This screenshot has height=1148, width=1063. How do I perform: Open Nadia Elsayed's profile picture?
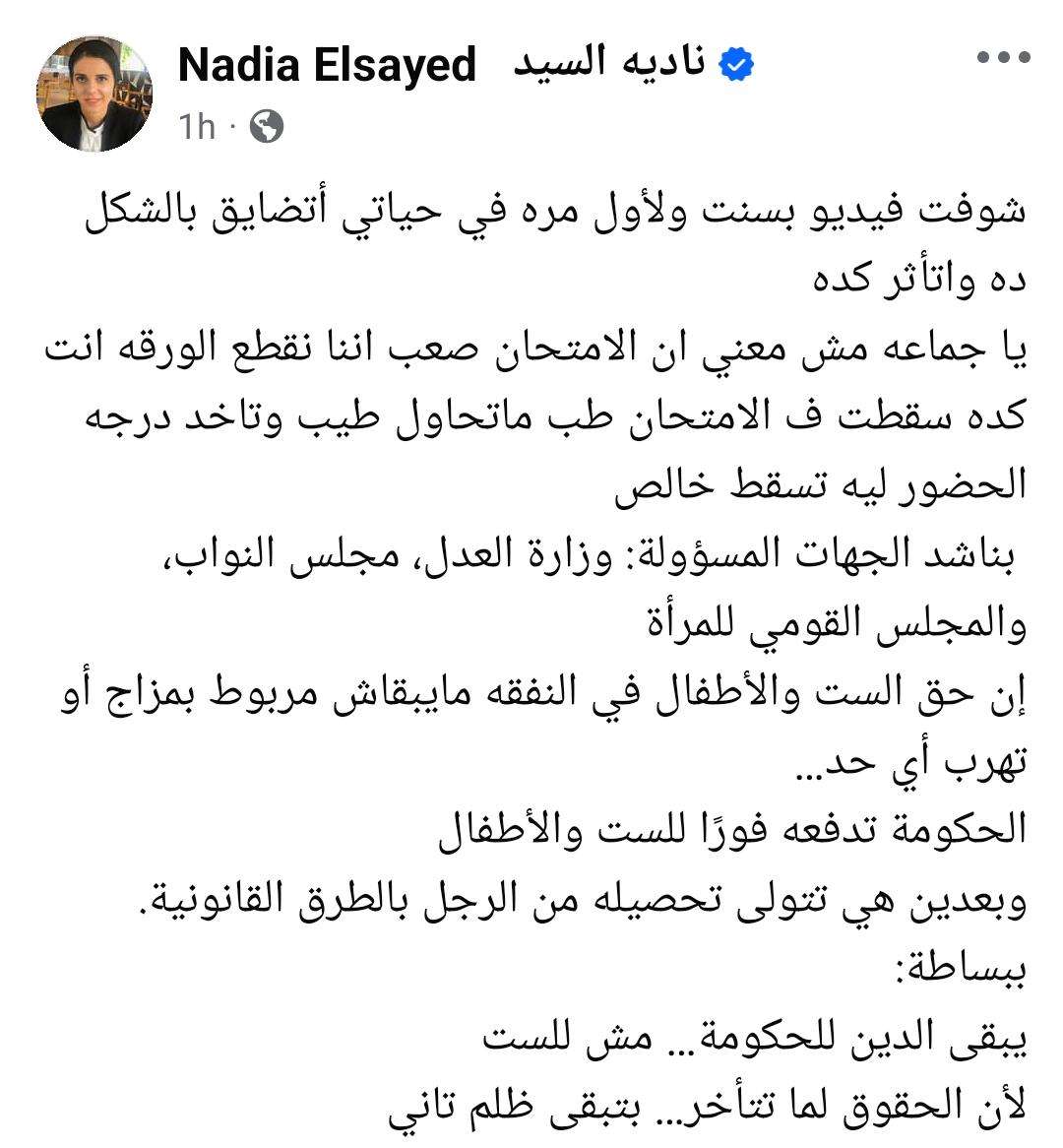pos(95,94)
